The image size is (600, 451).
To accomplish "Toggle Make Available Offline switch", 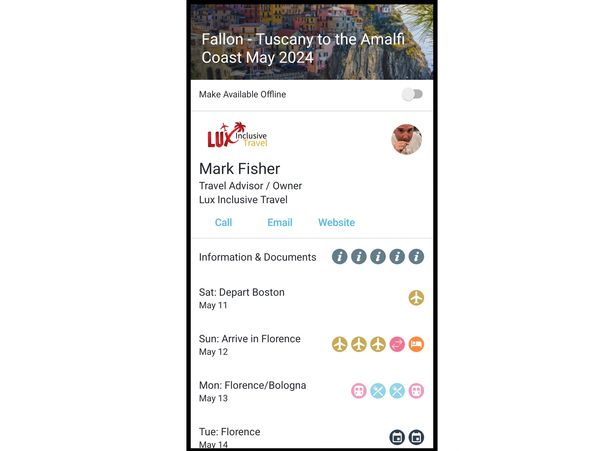I will click(411, 94).
